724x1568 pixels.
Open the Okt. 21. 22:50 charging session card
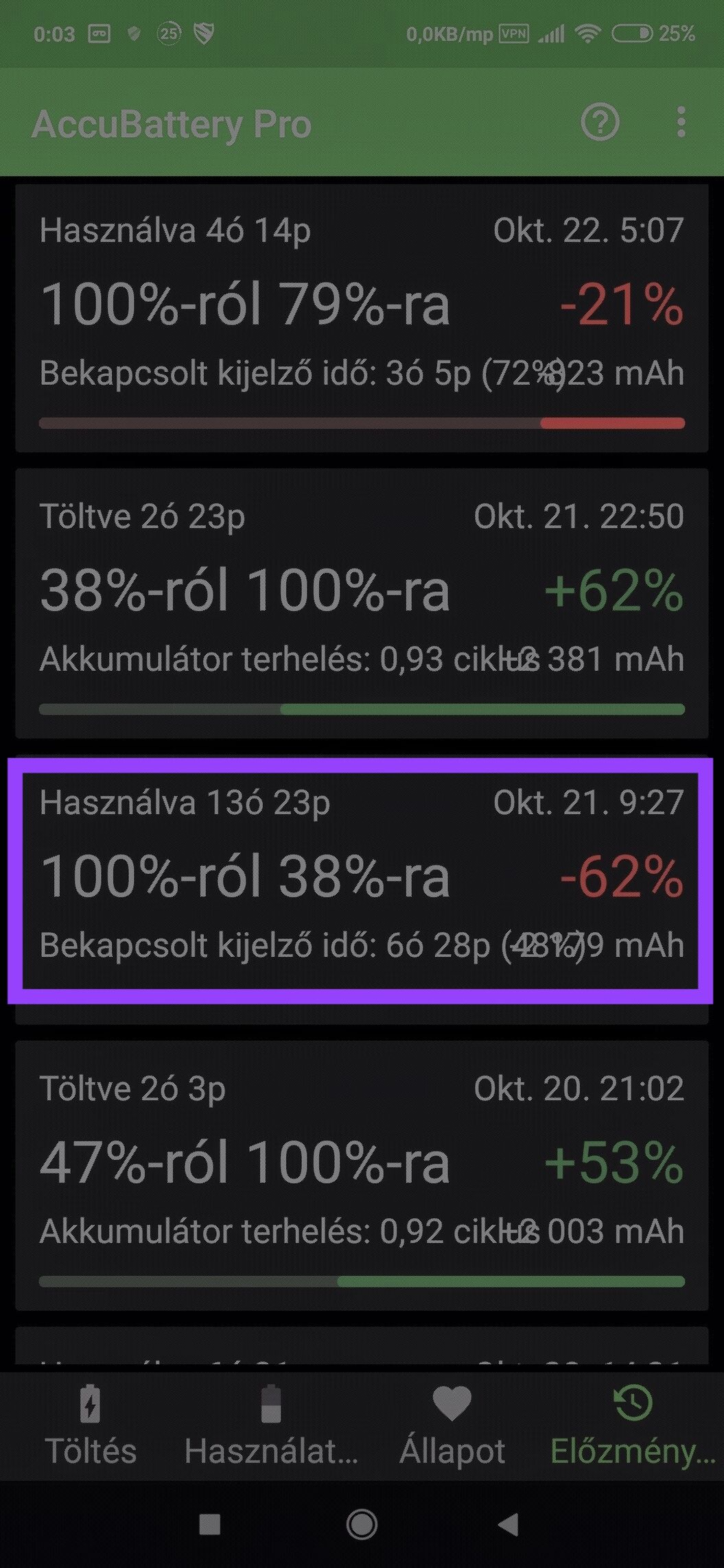362,603
